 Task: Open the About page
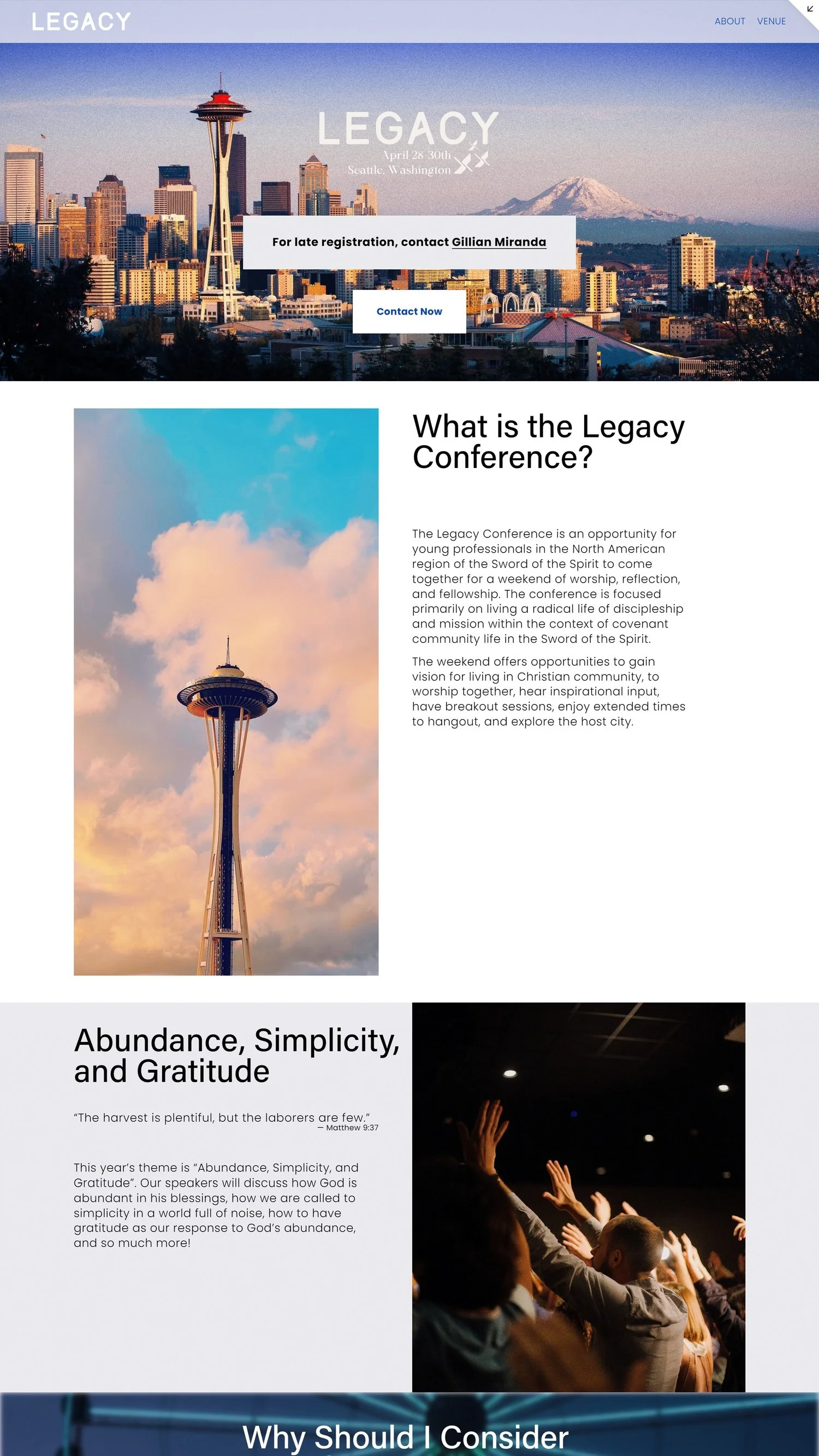pyautogui.click(x=729, y=21)
